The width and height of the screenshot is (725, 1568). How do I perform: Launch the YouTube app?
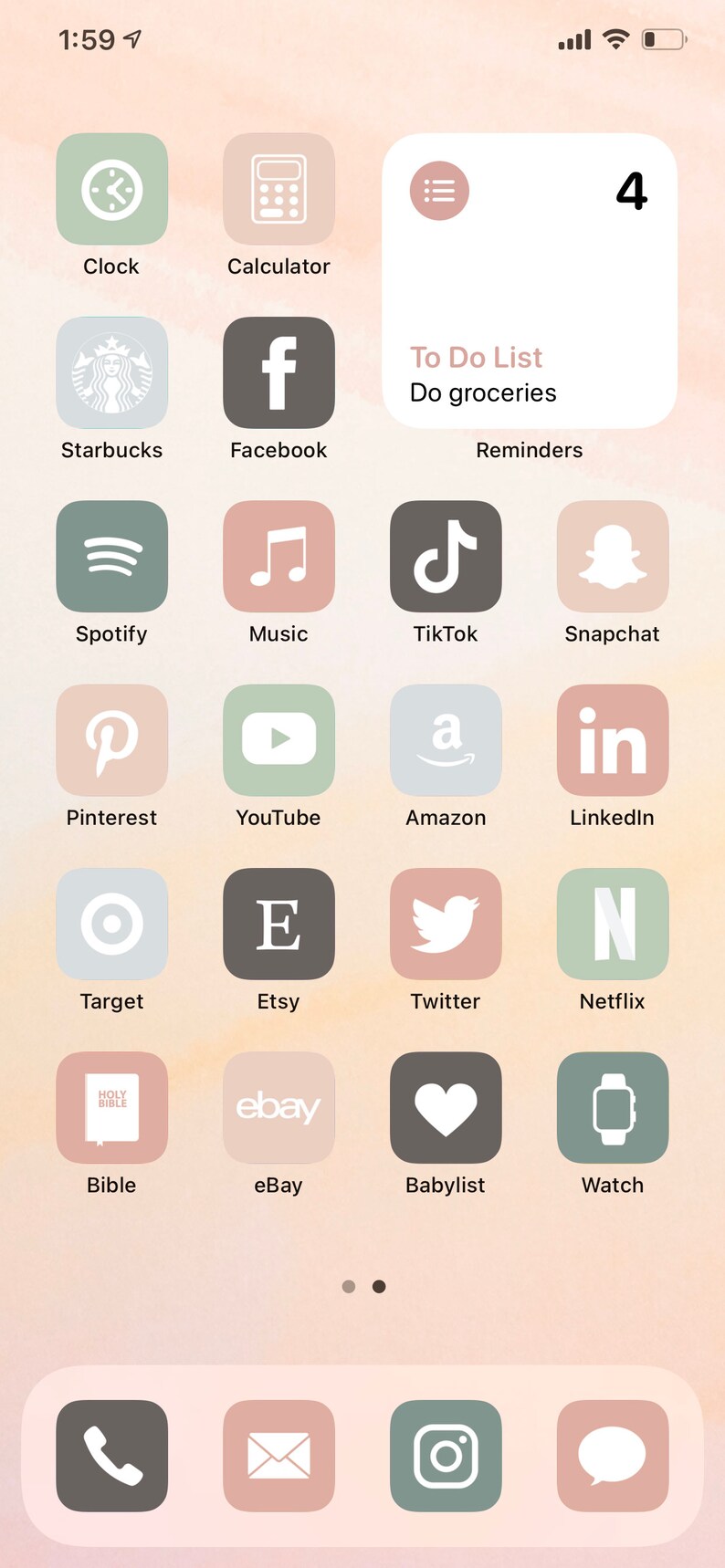278,740
